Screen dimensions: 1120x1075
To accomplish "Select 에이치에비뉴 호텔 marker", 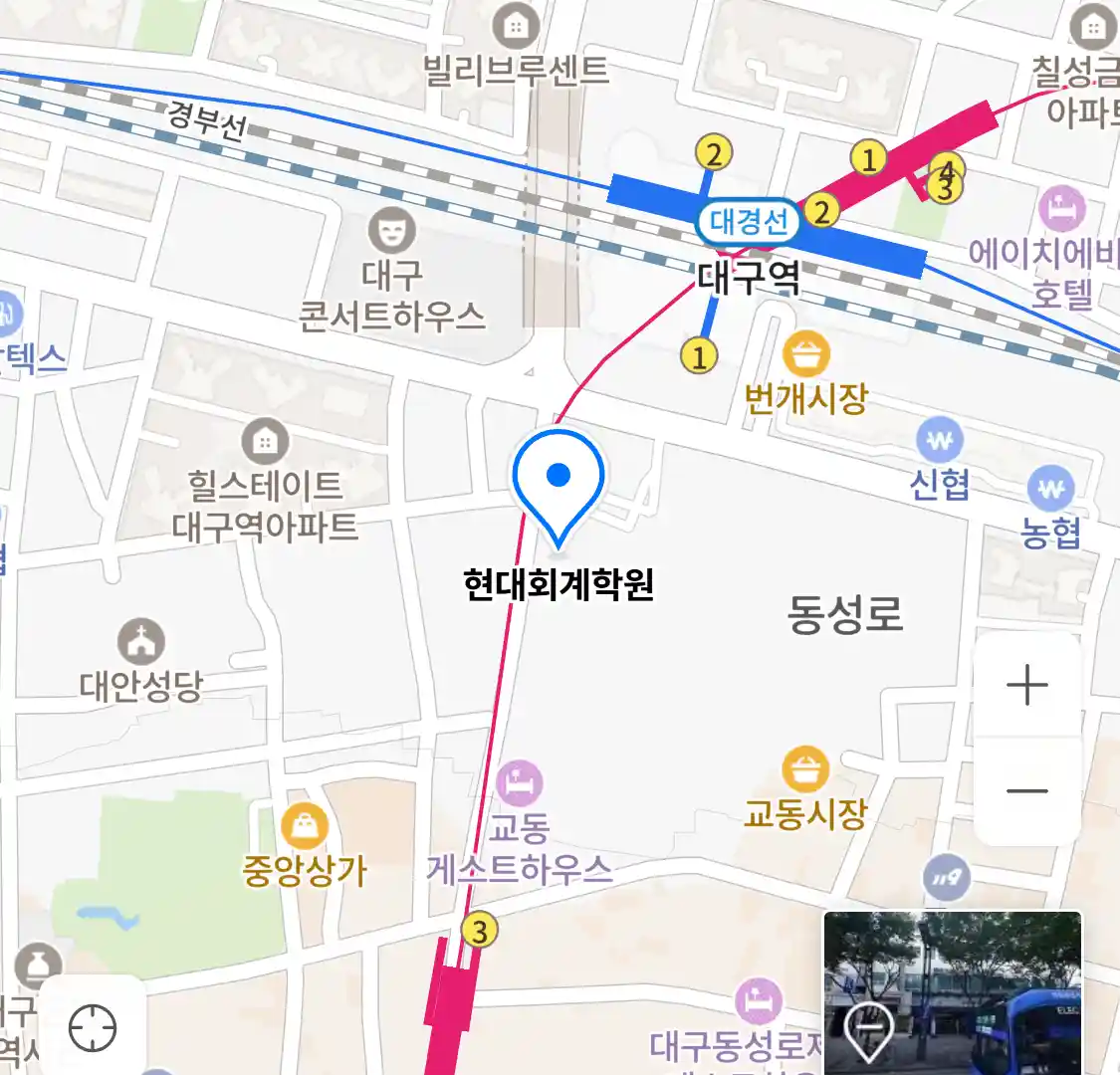I will (x=1062, y=210).
